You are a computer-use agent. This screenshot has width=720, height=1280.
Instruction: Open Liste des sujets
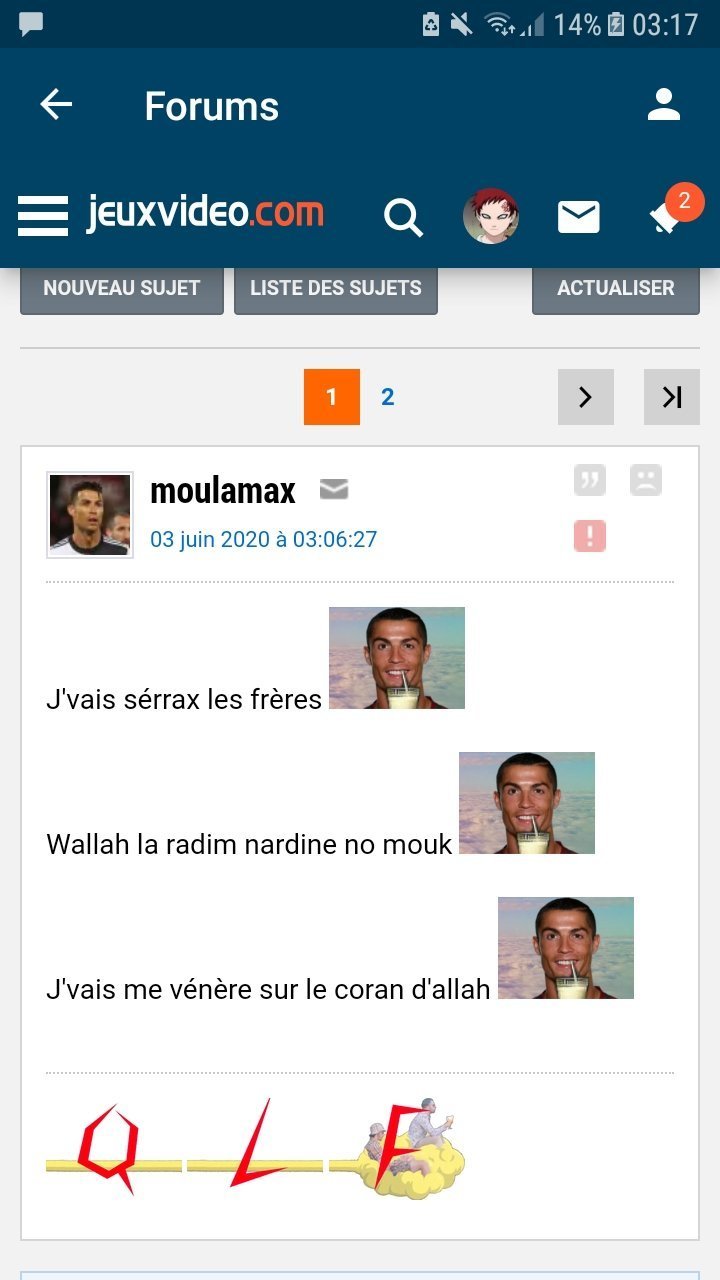[336, 289]
